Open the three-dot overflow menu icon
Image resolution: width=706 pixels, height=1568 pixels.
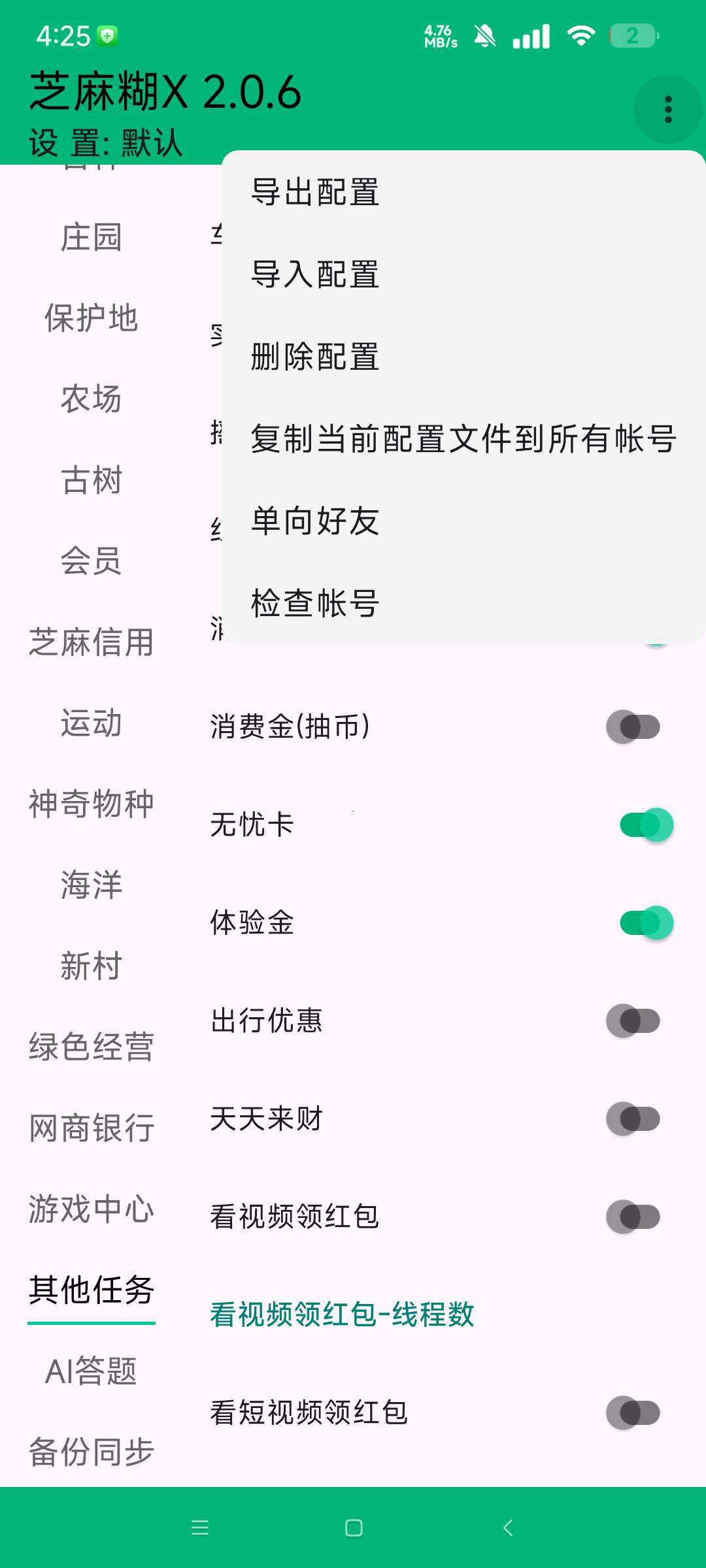(x=667, y=108)
